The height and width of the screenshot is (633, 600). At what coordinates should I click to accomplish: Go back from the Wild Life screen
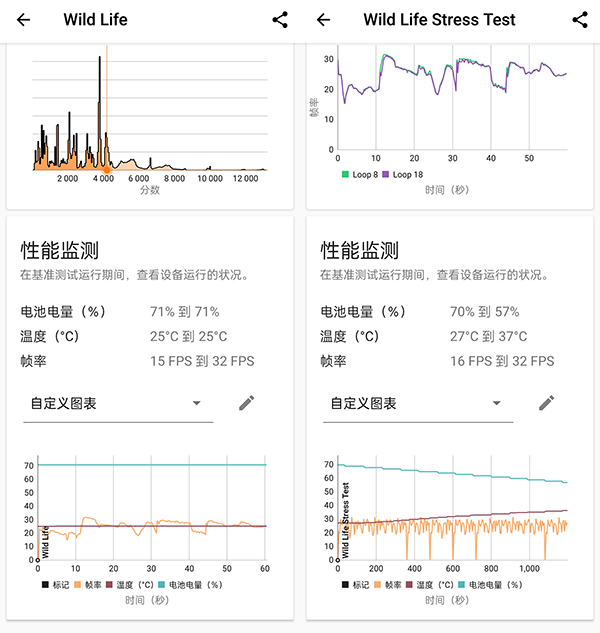tap(24, 20)
